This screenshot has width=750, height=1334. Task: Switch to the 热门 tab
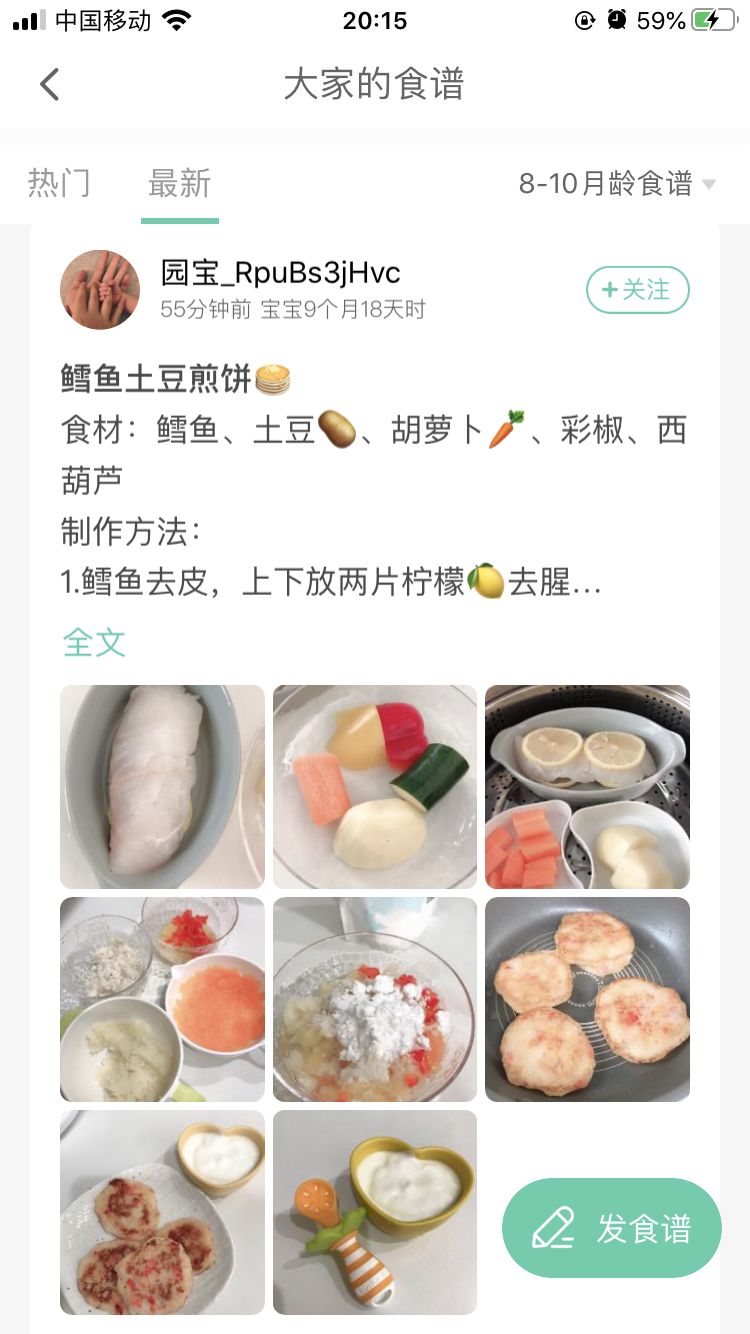(60, 183)
